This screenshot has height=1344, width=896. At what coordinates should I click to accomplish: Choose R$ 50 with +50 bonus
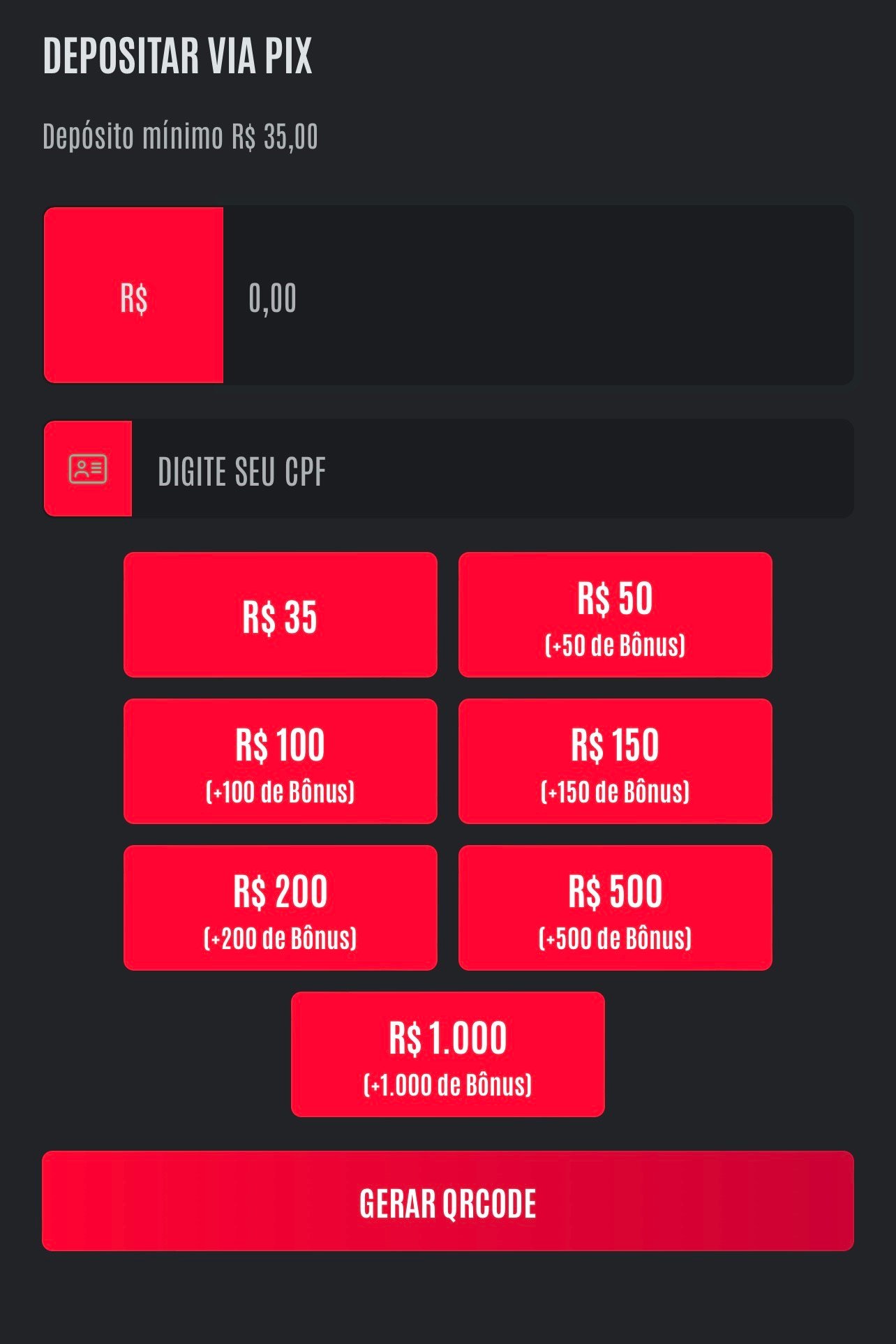(x=615, y=615)
